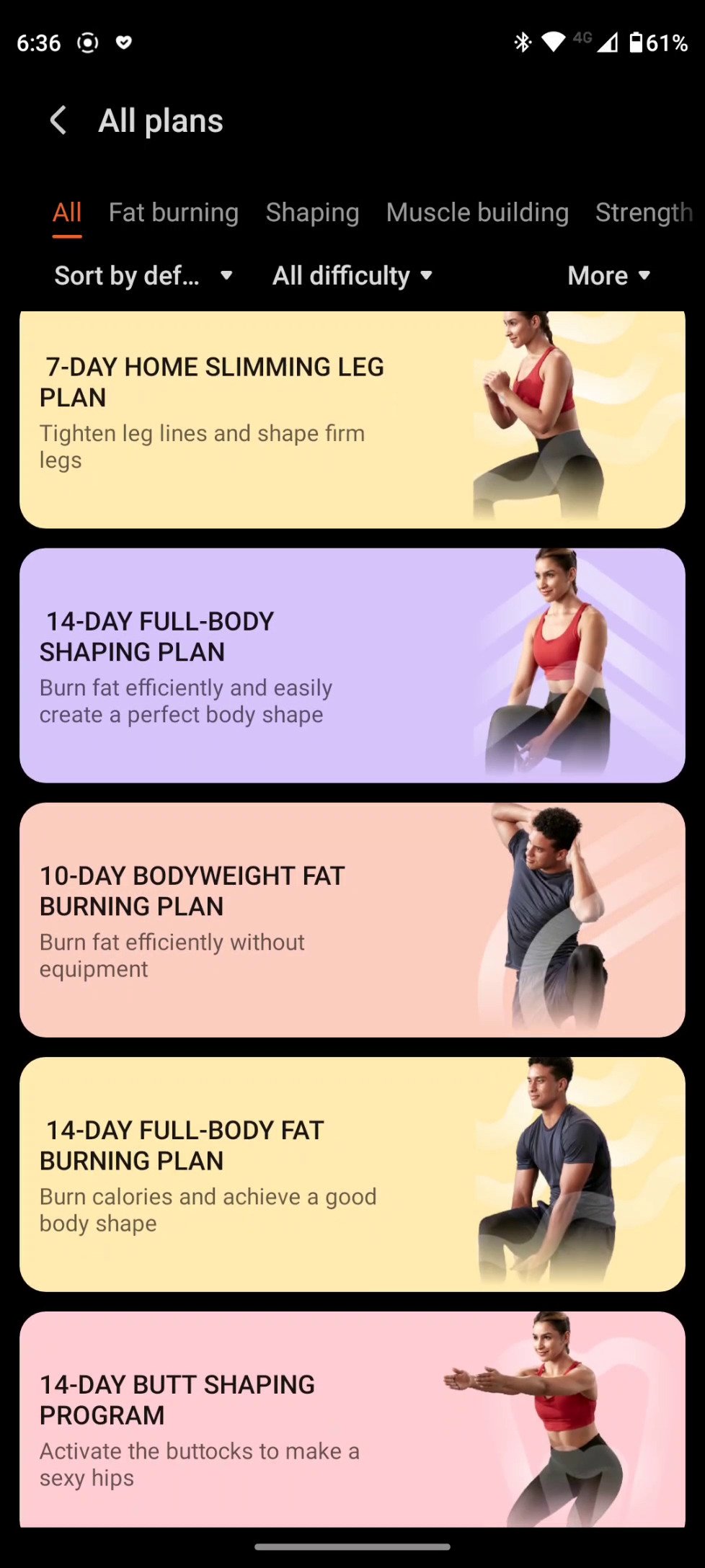Open the 7-Day Home Slimming Leg Plan
Viewport: 705px width, 1568px height.
point(352,419)
